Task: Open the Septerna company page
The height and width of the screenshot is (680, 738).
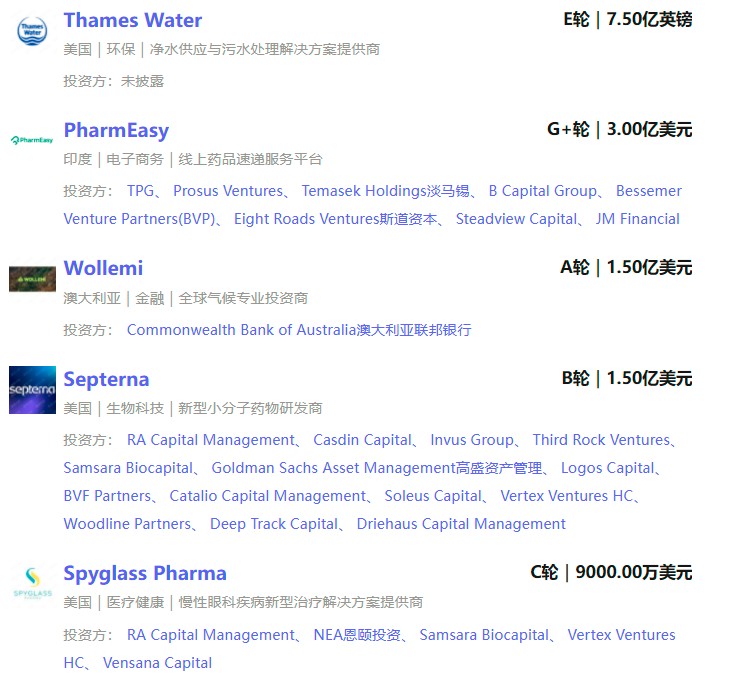Action: pos(106,379)
